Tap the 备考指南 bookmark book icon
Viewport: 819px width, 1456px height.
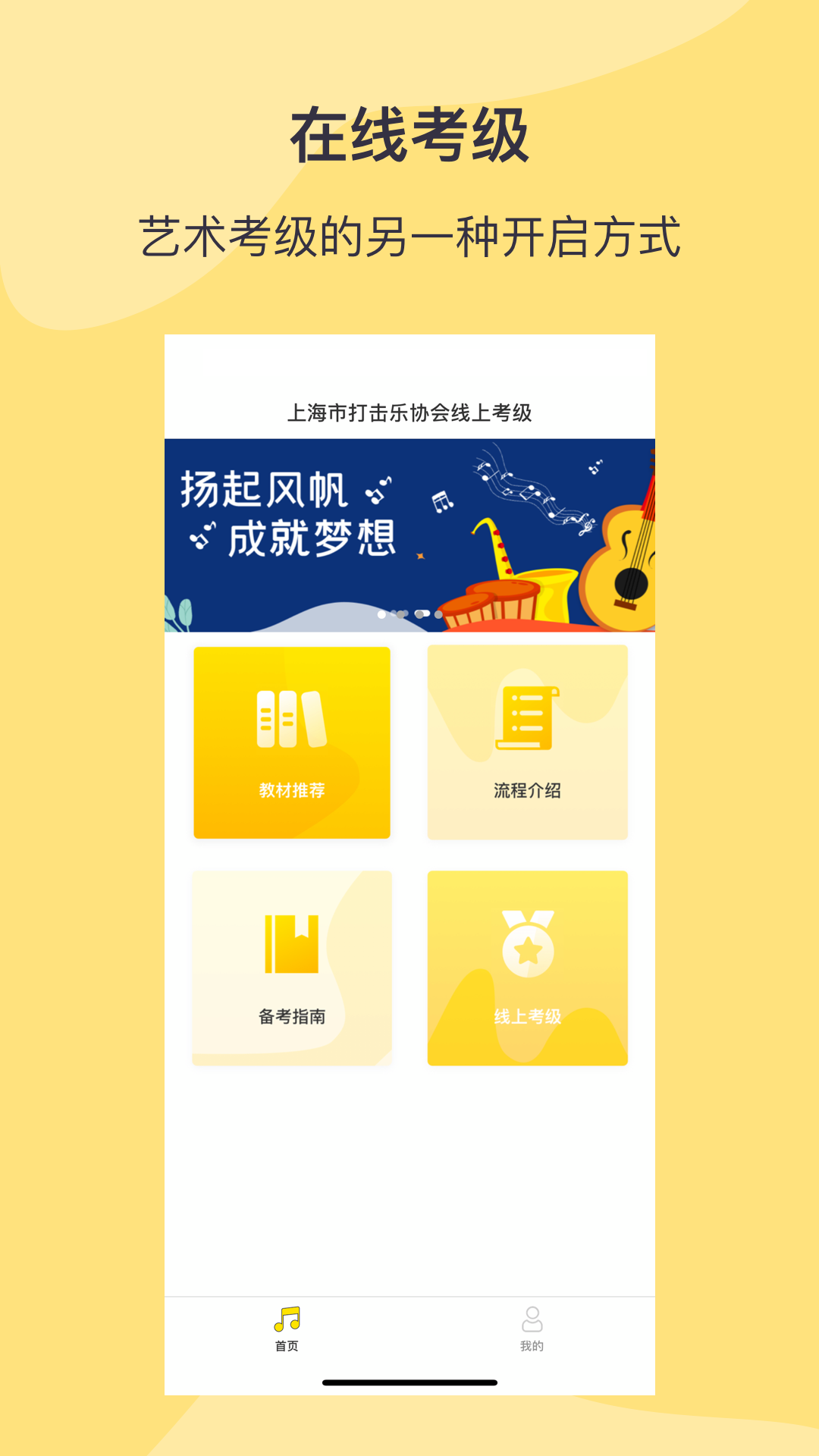[291, 944]
